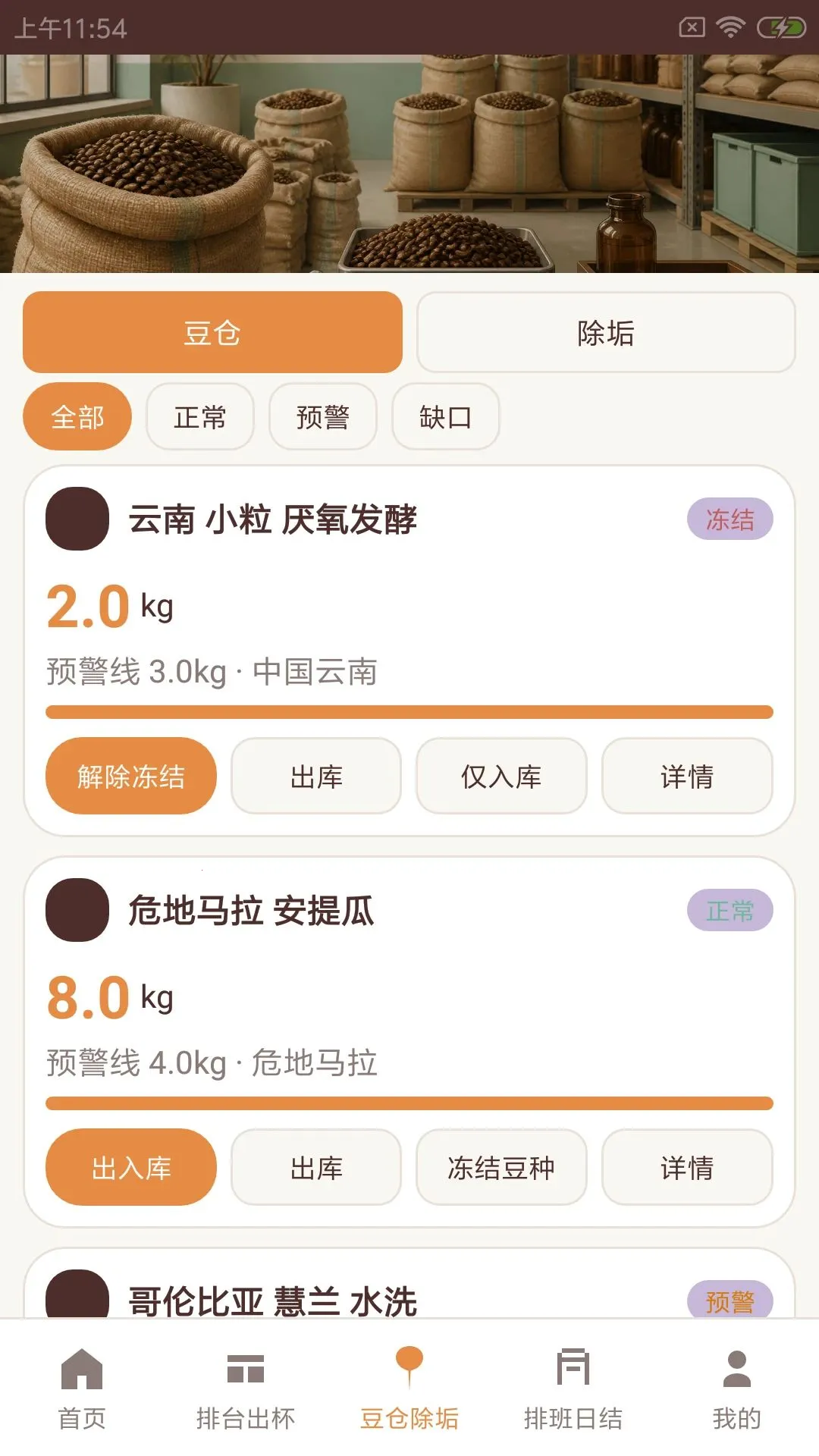Go to the 首页 tab
Image resolution: width=819 pixels, height=1456 pixels.
pos(82,1388)
